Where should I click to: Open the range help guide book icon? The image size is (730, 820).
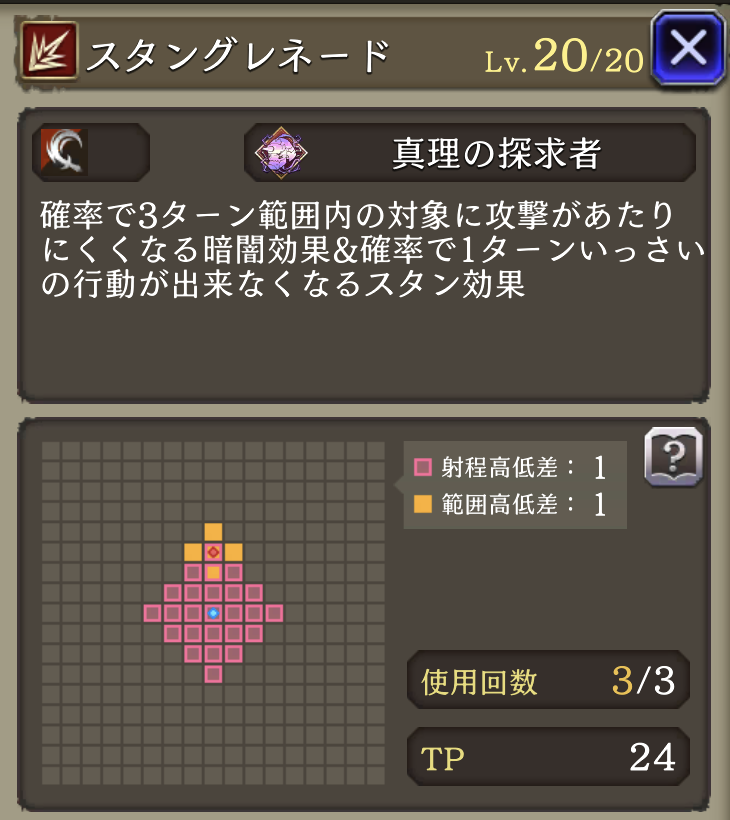tap(673, 458)
